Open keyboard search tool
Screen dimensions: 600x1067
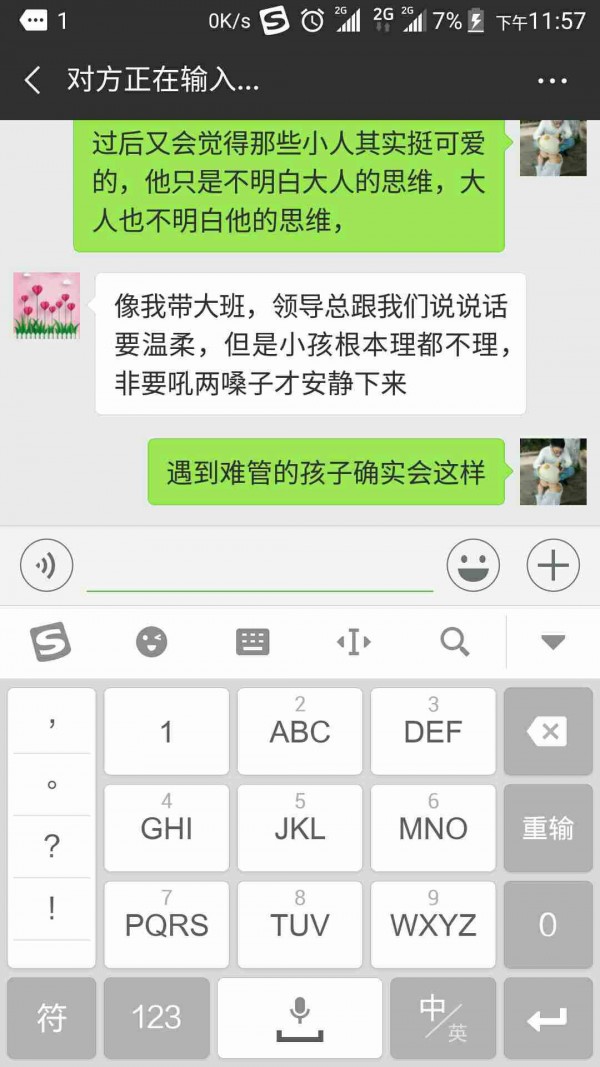point(455,641)
